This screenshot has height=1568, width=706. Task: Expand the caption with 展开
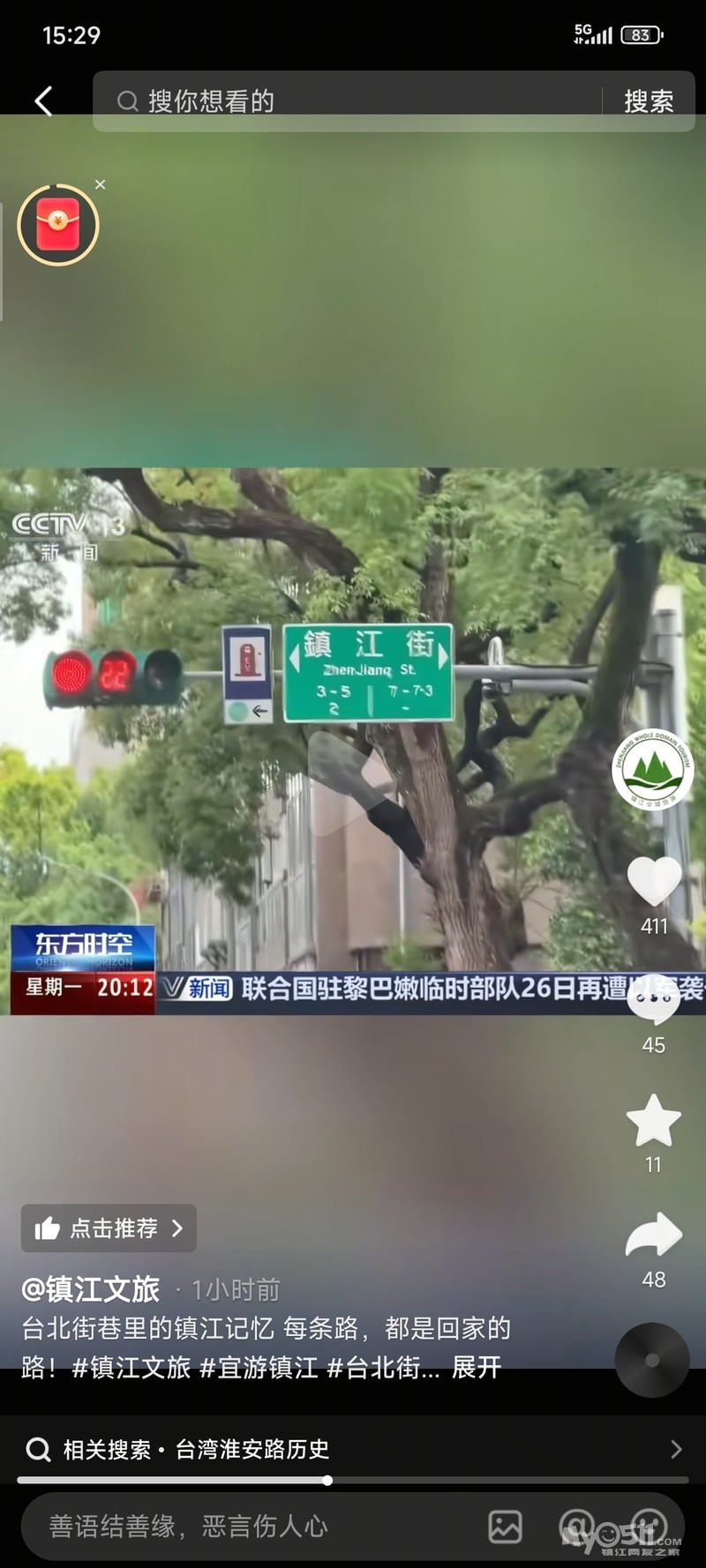(477, 1368)
